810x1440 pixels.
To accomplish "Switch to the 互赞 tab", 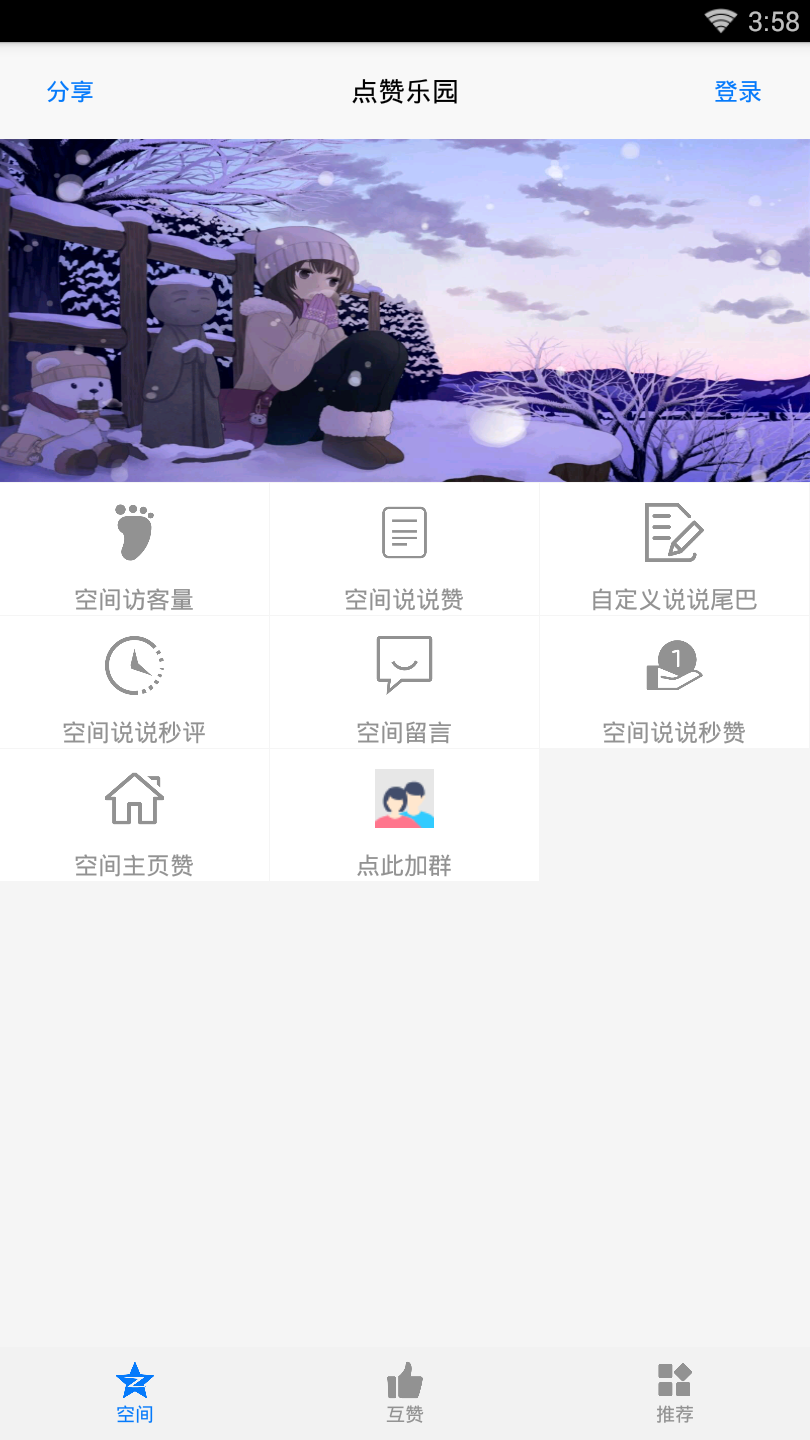I will [404, 1392].
